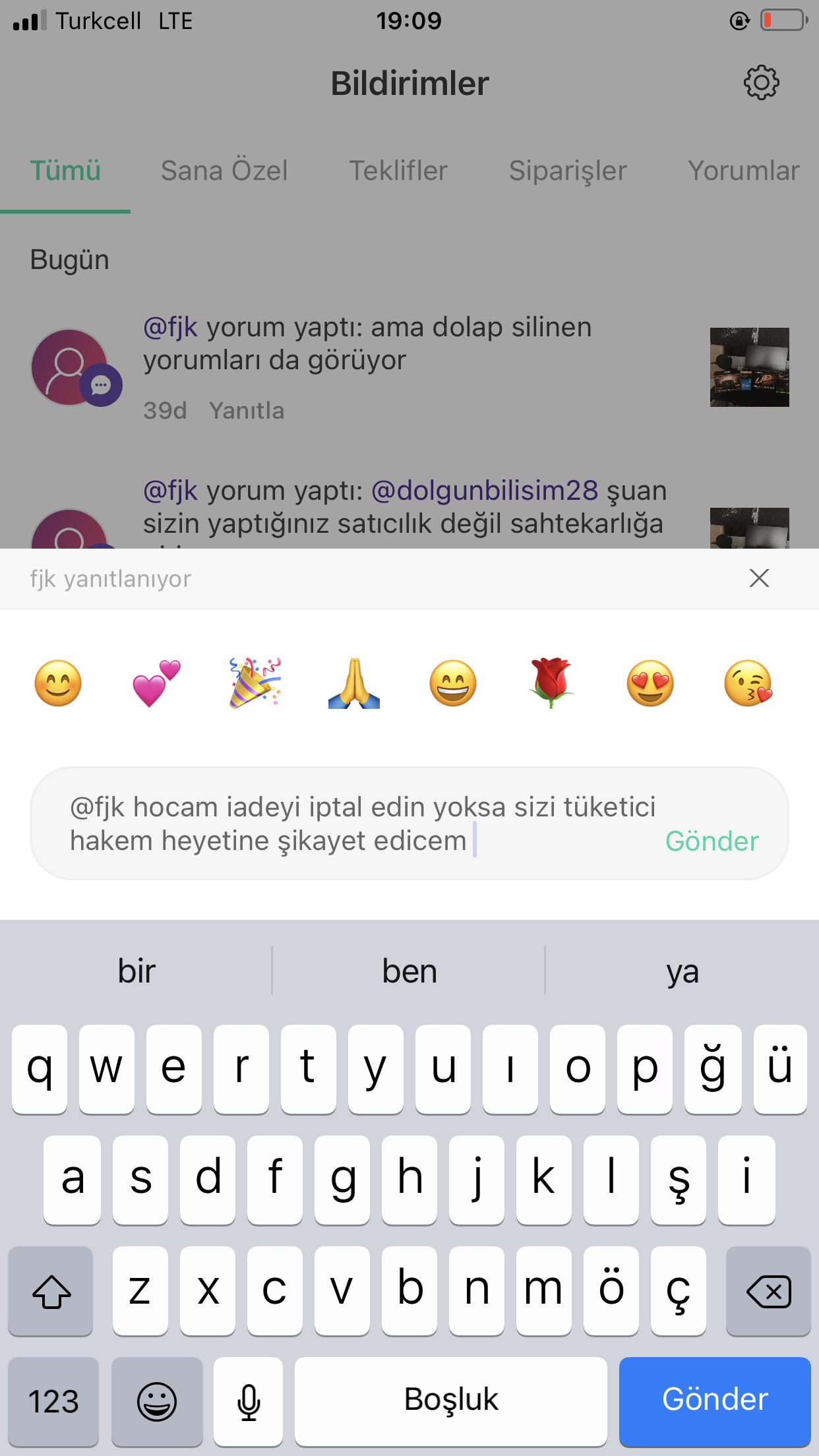Add the red rose emoji
Viewport: 819px width, 1456px height.
coord(551,682)
